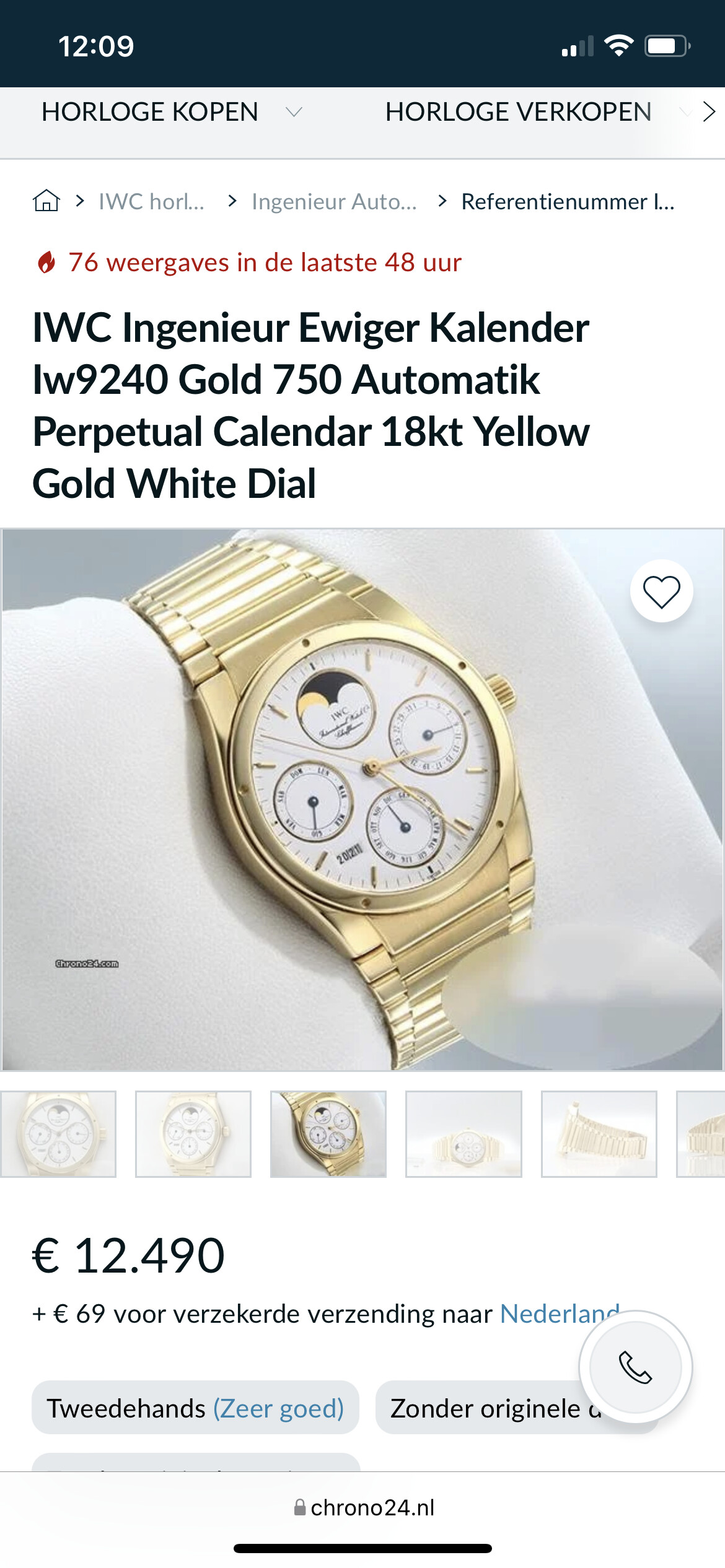The height and width of the screenshot is (1568, 725).
Task: Save watch to favorites with heart icon
Action: pyautogui.click(x=661, y=591)
